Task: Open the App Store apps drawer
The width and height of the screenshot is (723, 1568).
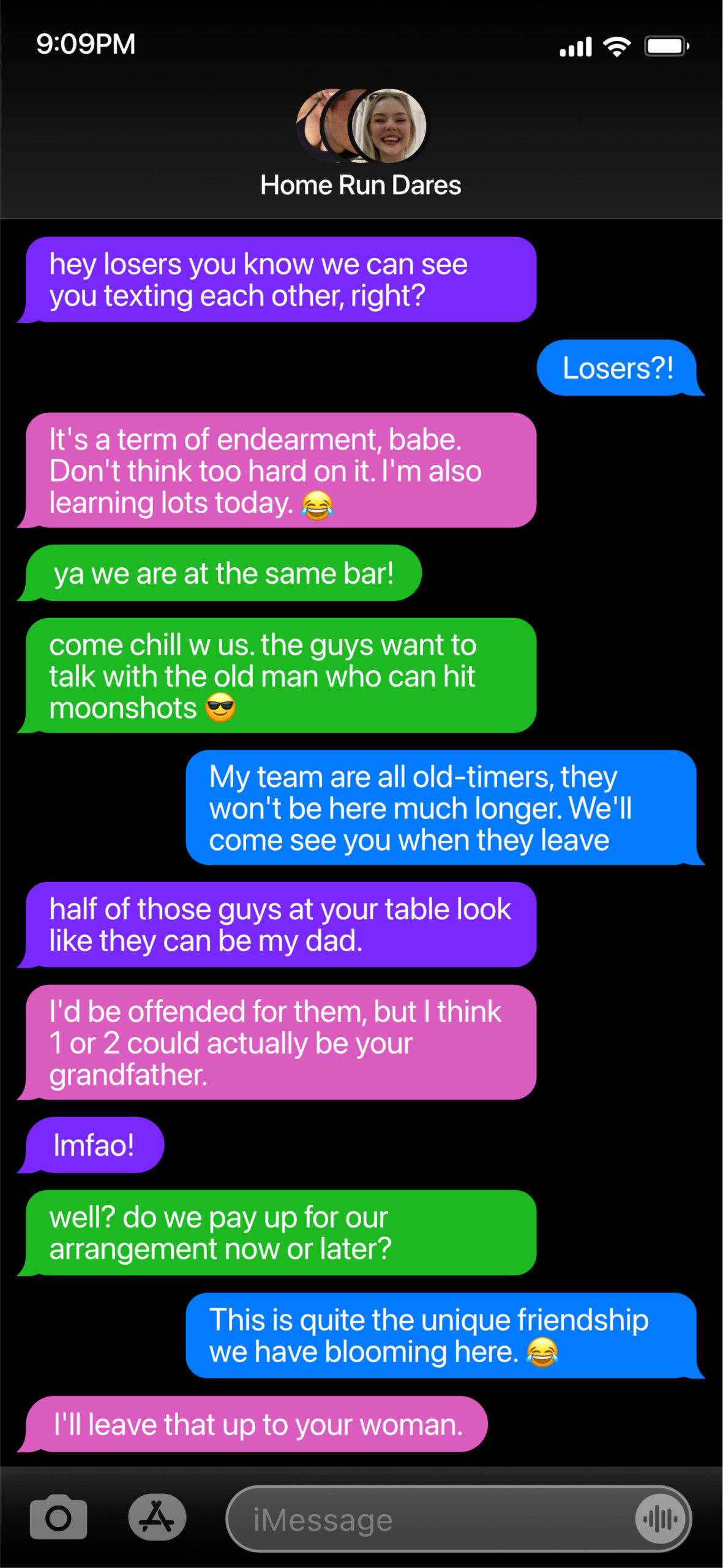Action: pos(157,1518)
